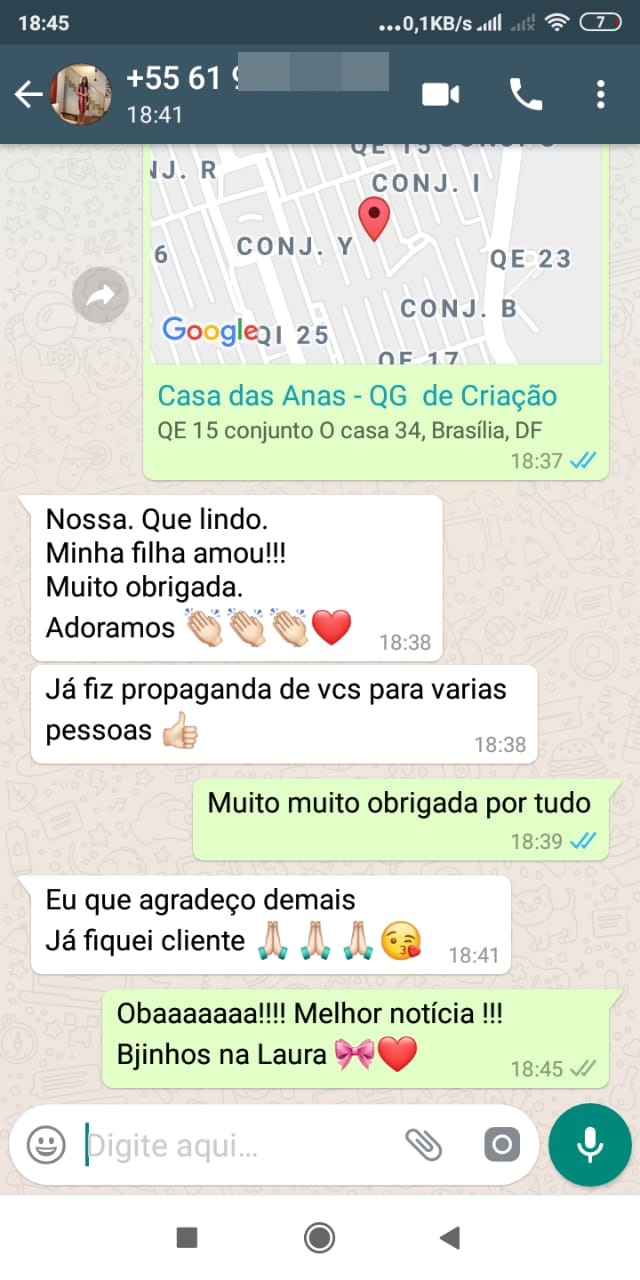640x1280 pixels.
Task: Open the Casa das Anas location map
Action: [x=376, y=255]
